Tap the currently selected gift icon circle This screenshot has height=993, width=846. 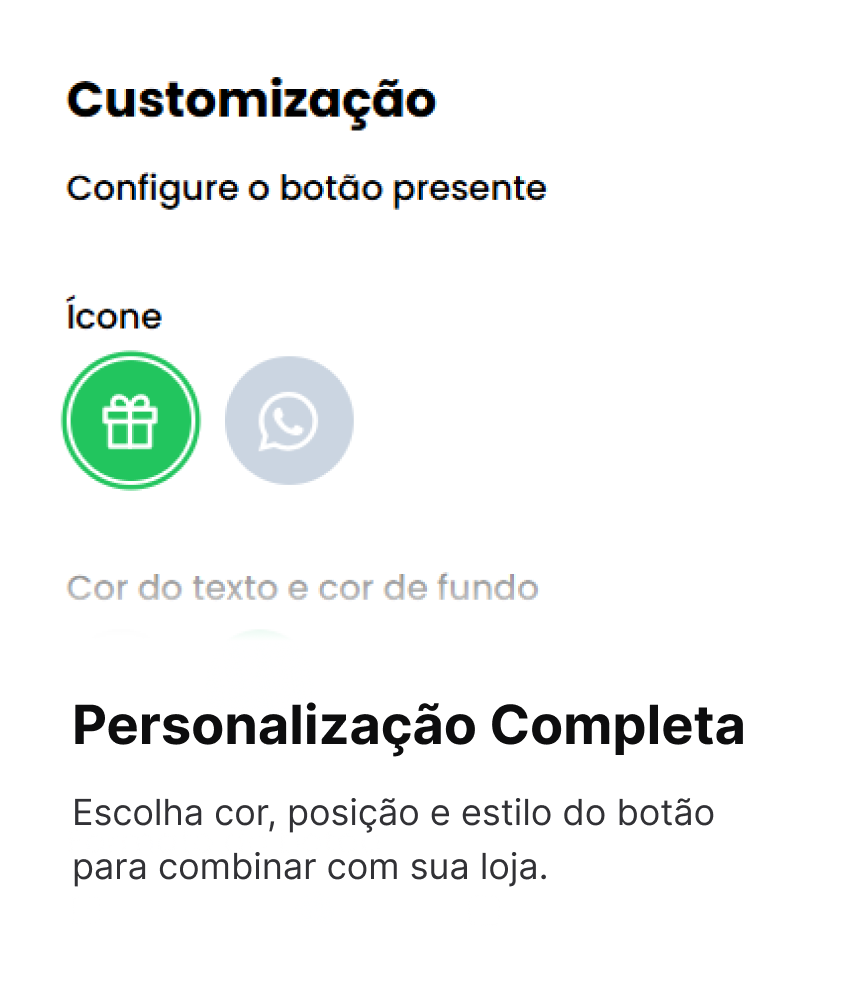point(131,420)
